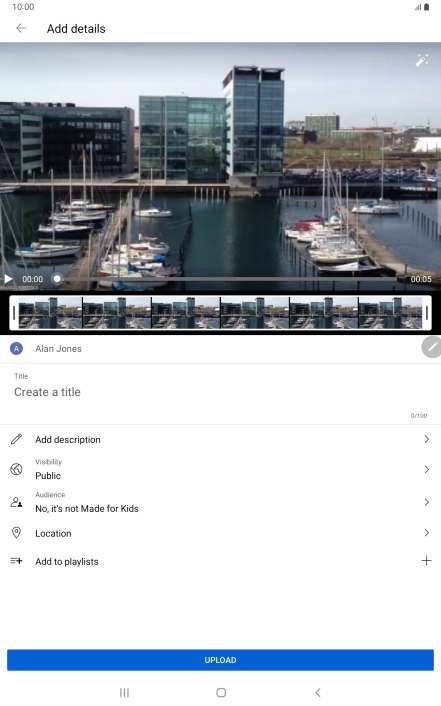The height and width of the screenshot is (706, 441).
Task: Tap the pencil edit button by Alan Jones
Action: tap(432, 347)
